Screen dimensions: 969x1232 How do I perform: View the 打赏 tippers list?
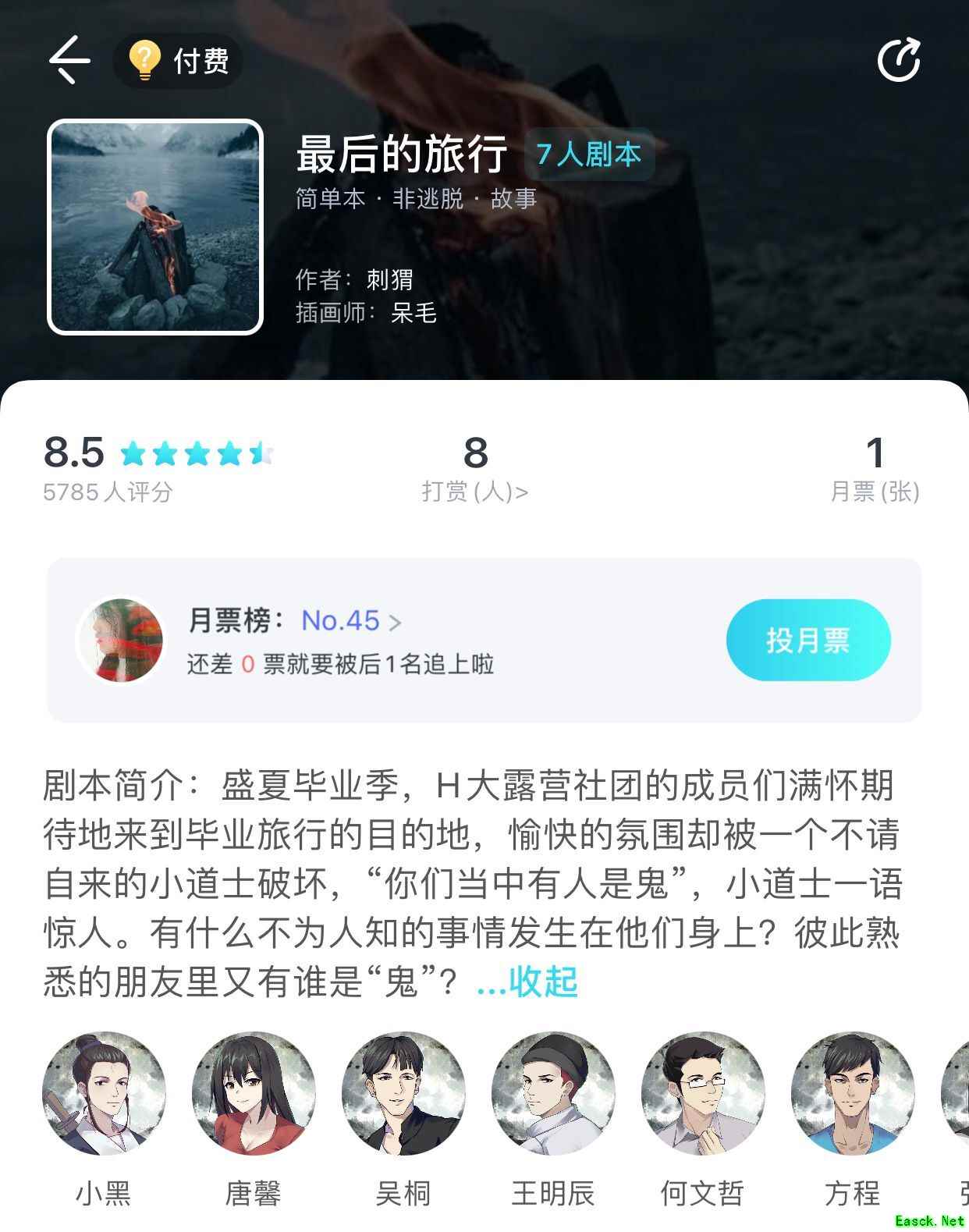tap(475, 491)
